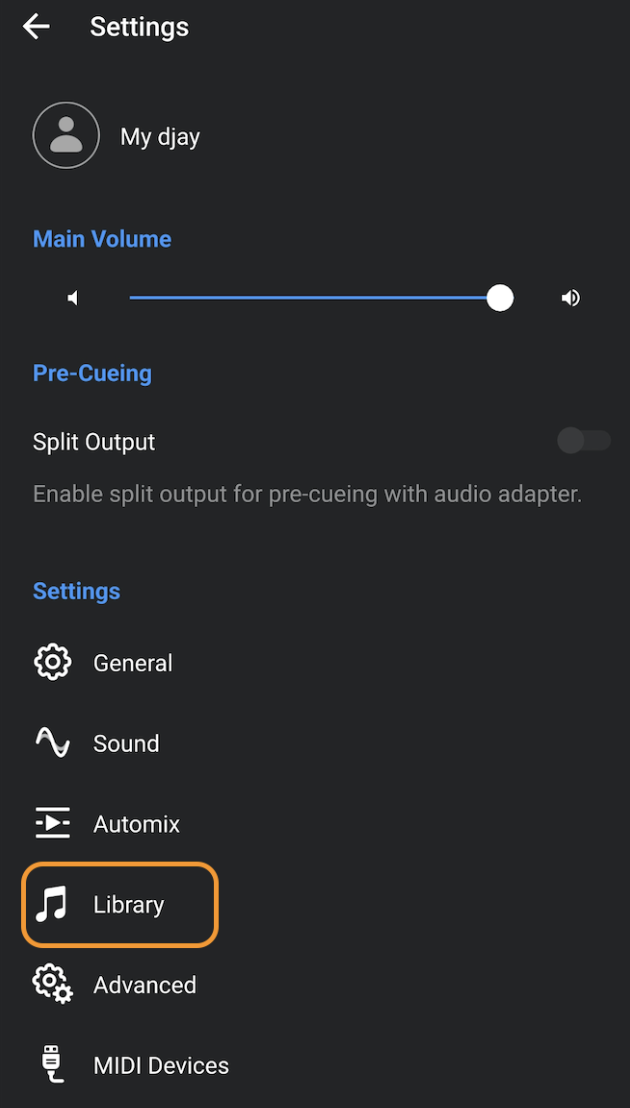
Task: Go back from Settings
Action: tap(36, 27)
